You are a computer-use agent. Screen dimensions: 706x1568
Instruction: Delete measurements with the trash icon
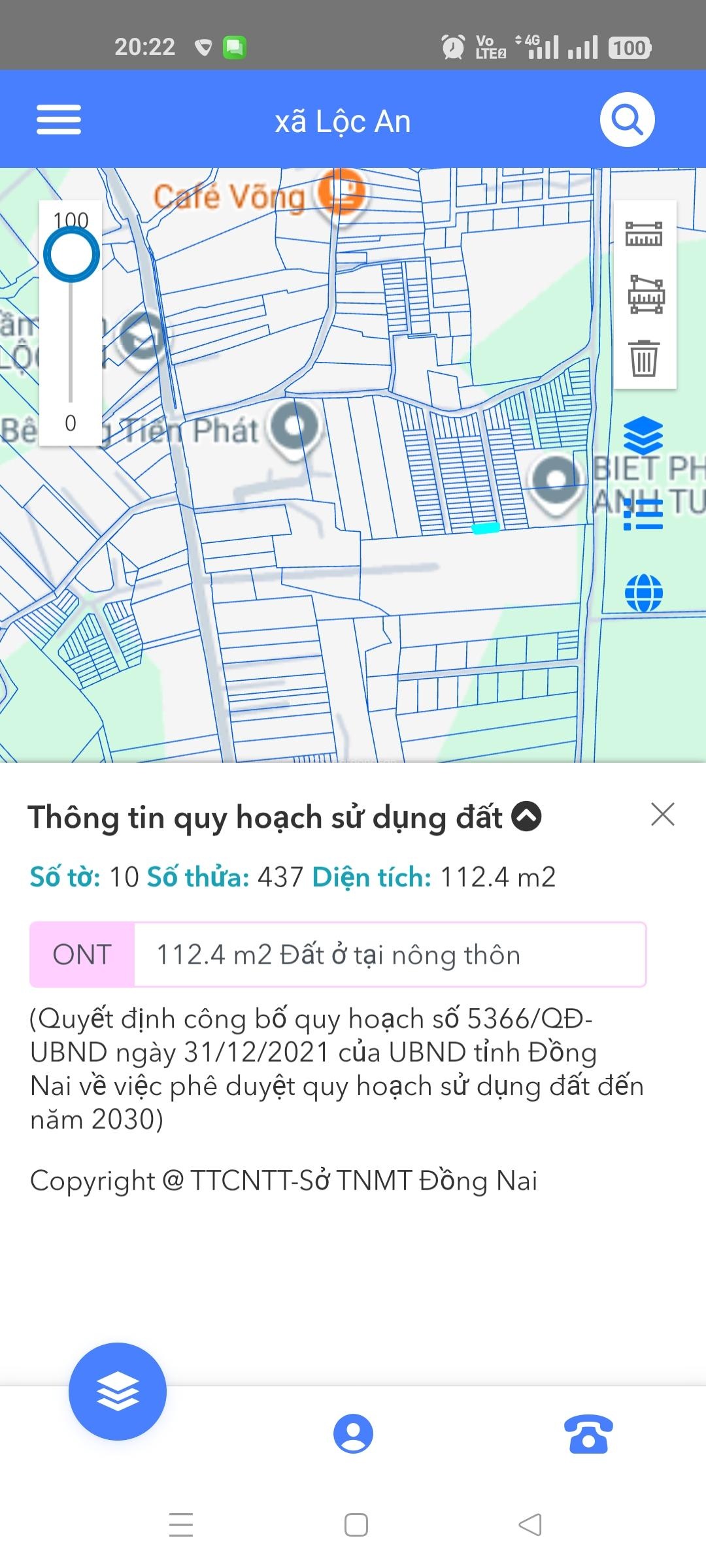[645, 358]
